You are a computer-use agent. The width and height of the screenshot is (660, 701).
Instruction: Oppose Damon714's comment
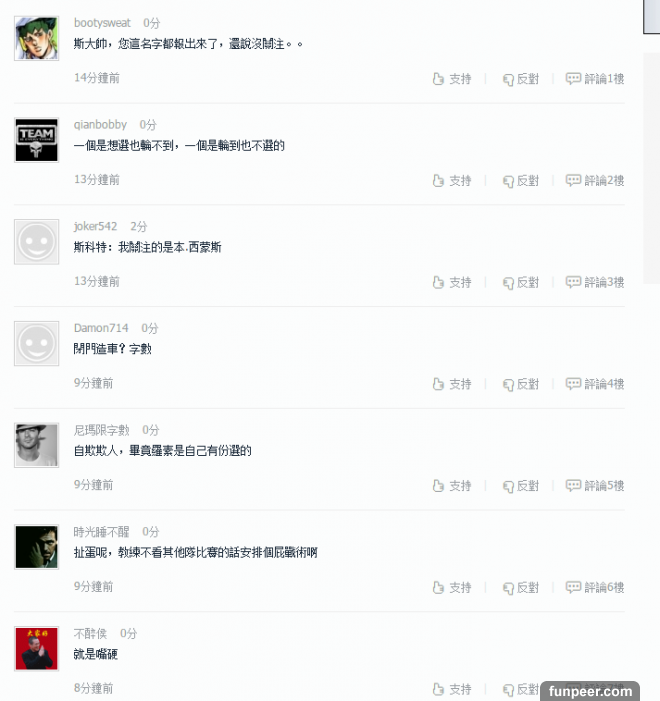point(520,384)
